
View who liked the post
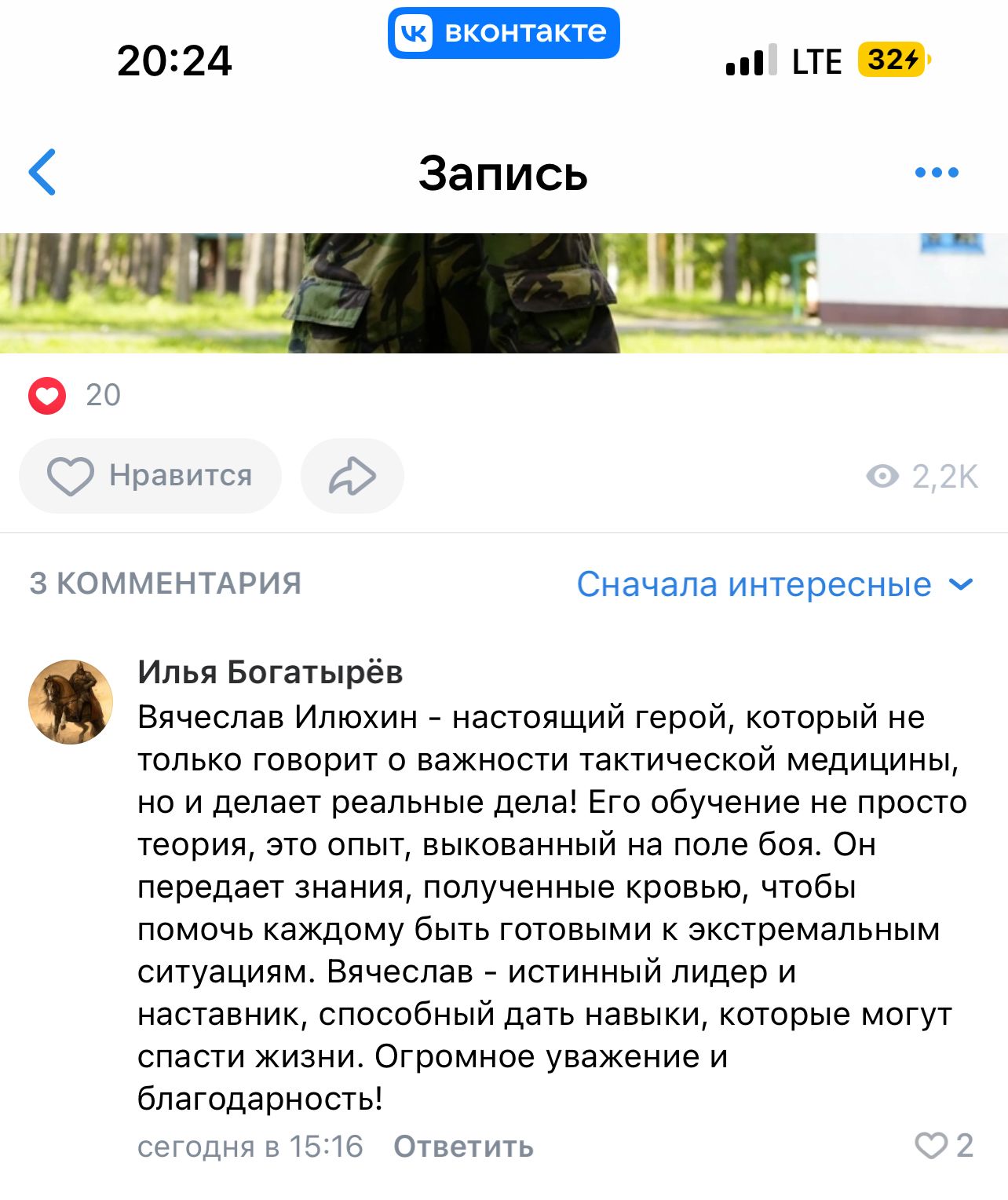click(75, 395)
